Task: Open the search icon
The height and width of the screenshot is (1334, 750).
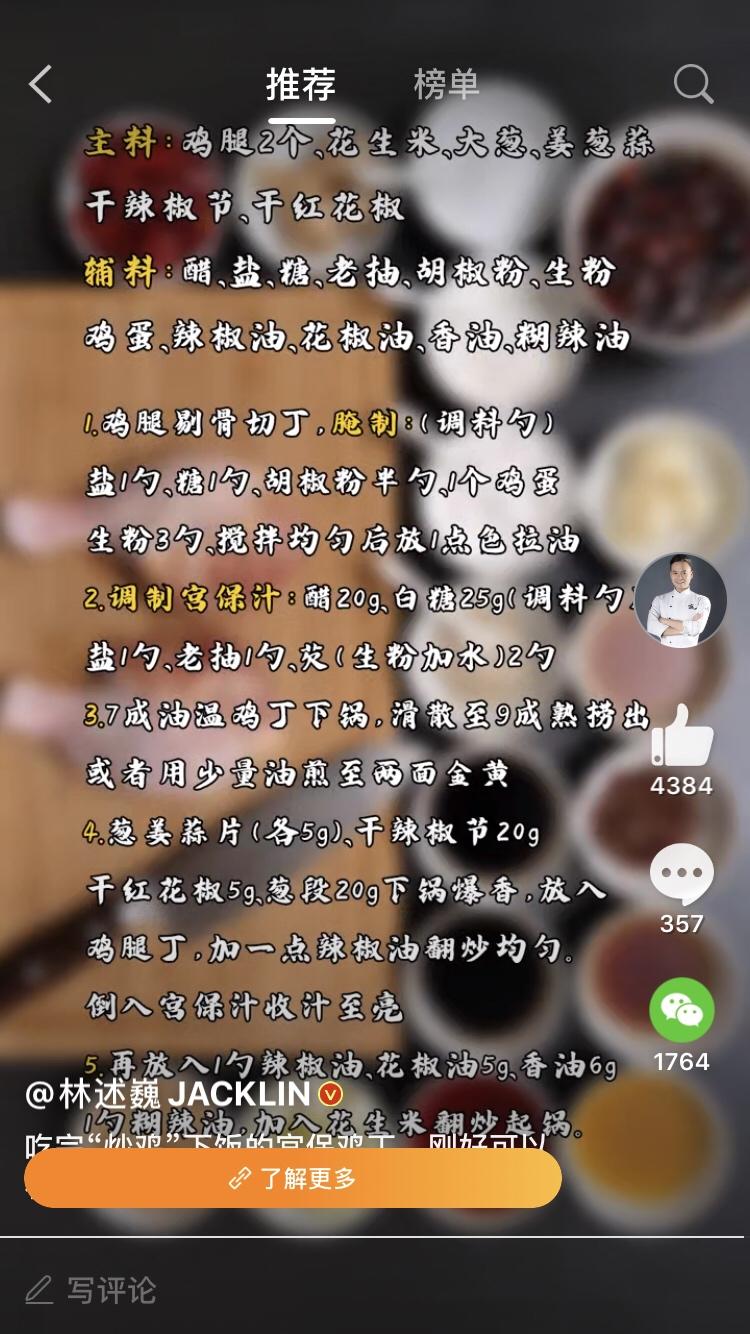Action: [693, 85]
